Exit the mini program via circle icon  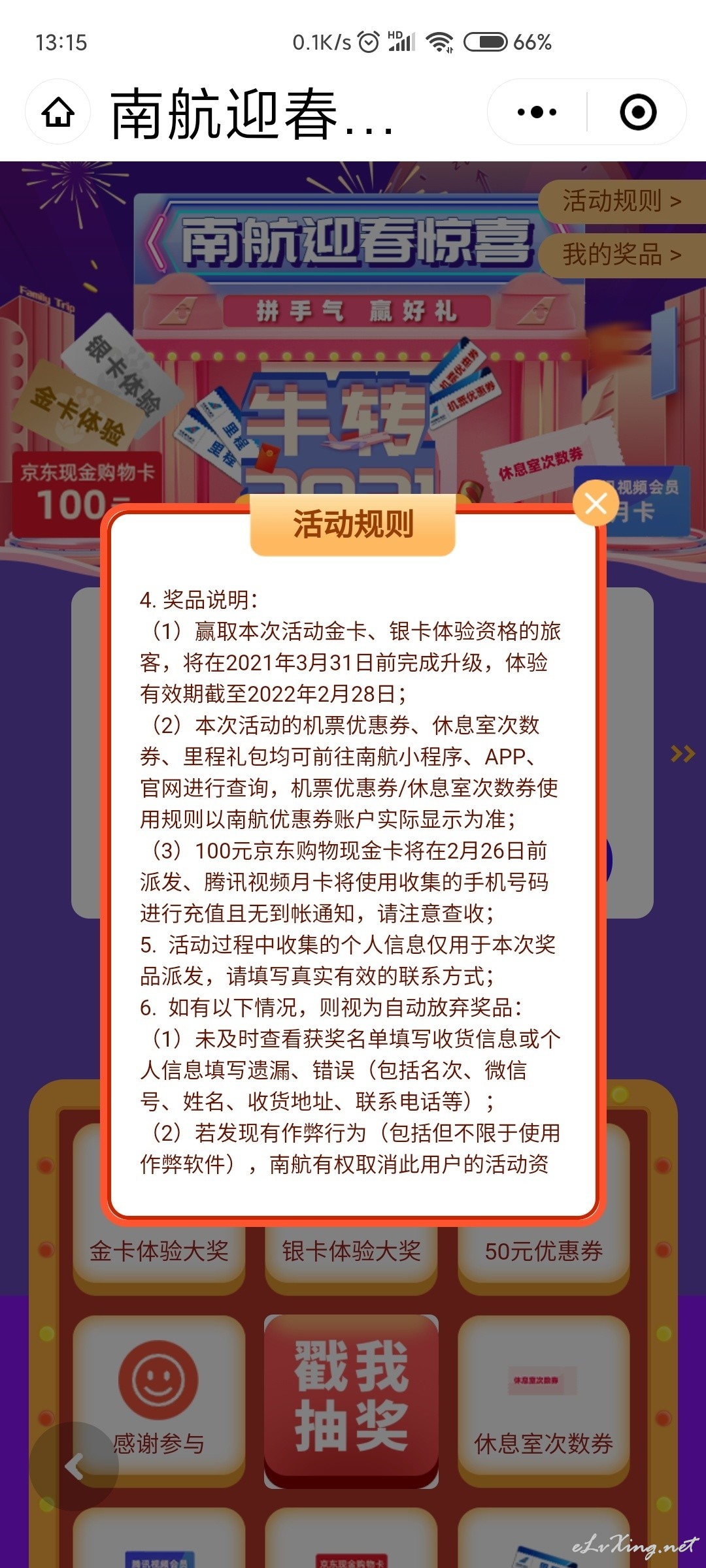638,112
